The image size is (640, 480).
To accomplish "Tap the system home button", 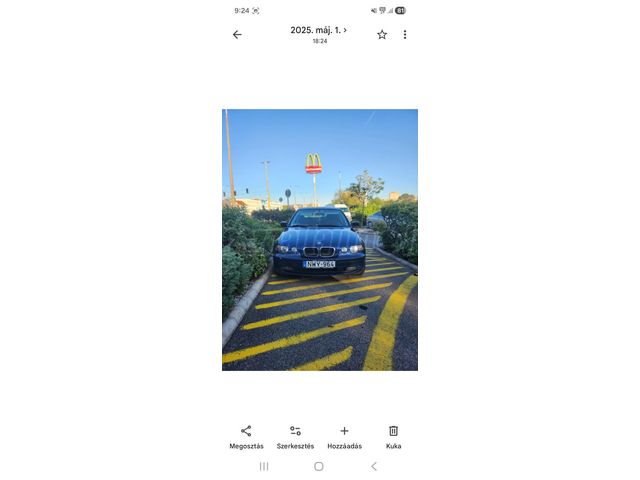I will pyautogui.click(x=319, y=466).
